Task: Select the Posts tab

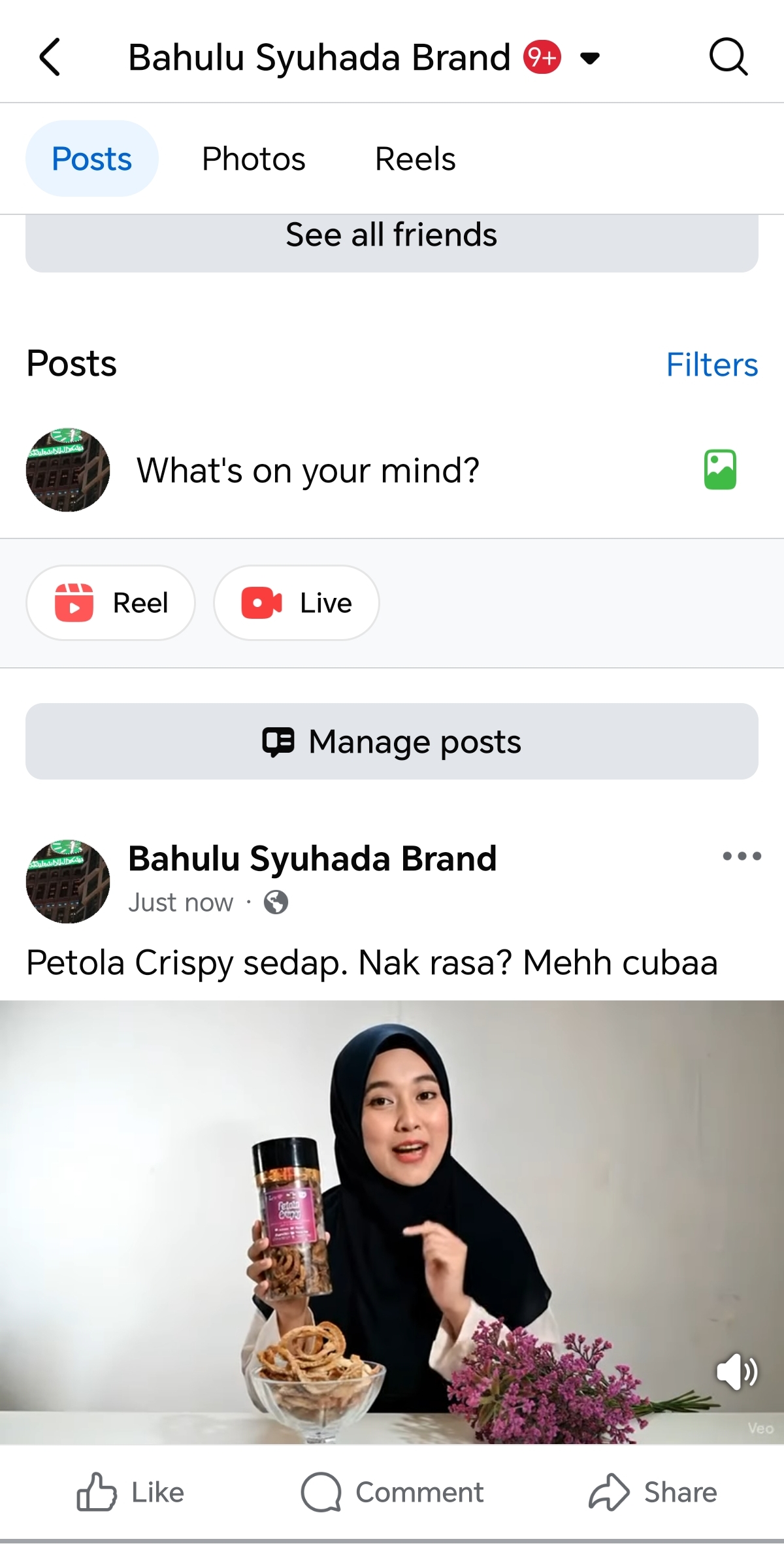Action: tap(92, 159)
